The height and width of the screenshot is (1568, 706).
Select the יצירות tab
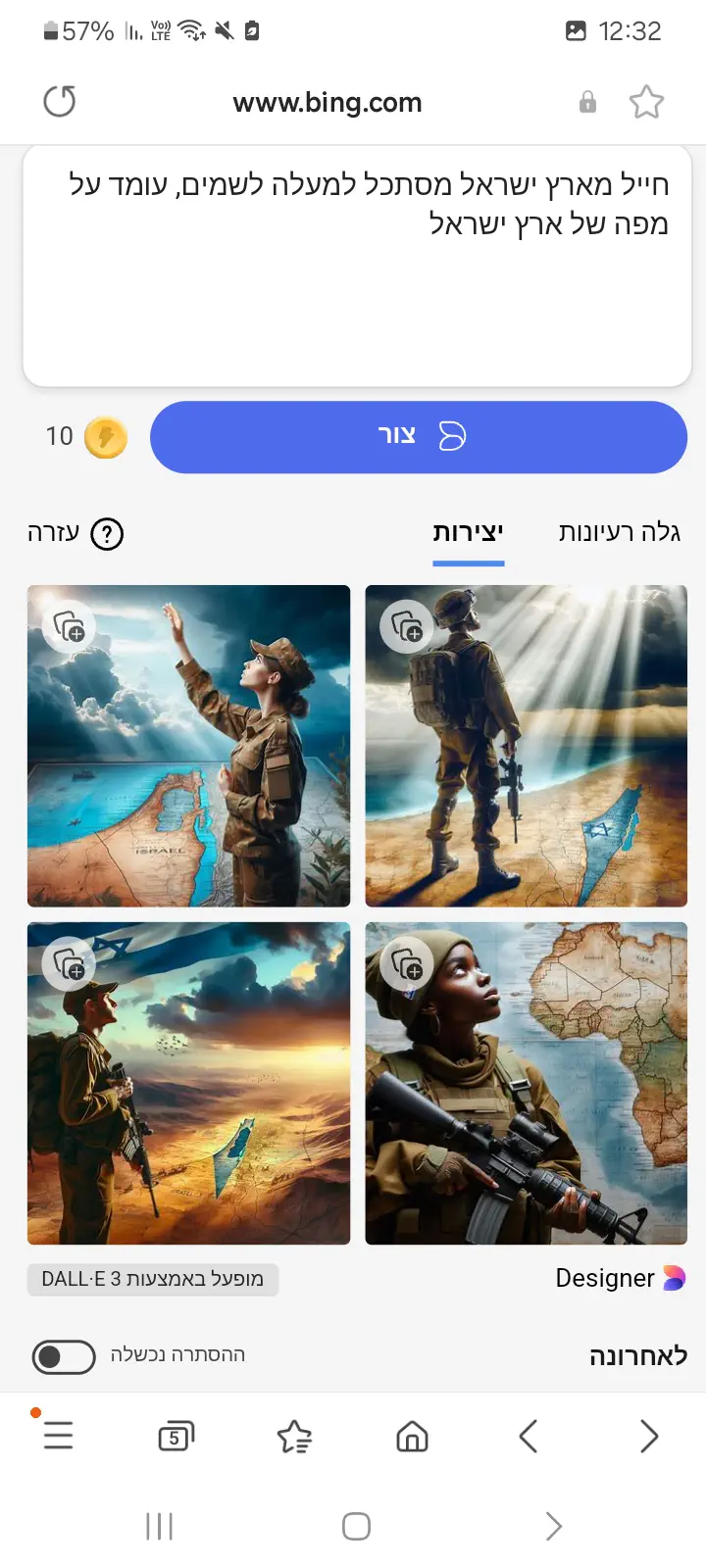click(469, 532)
